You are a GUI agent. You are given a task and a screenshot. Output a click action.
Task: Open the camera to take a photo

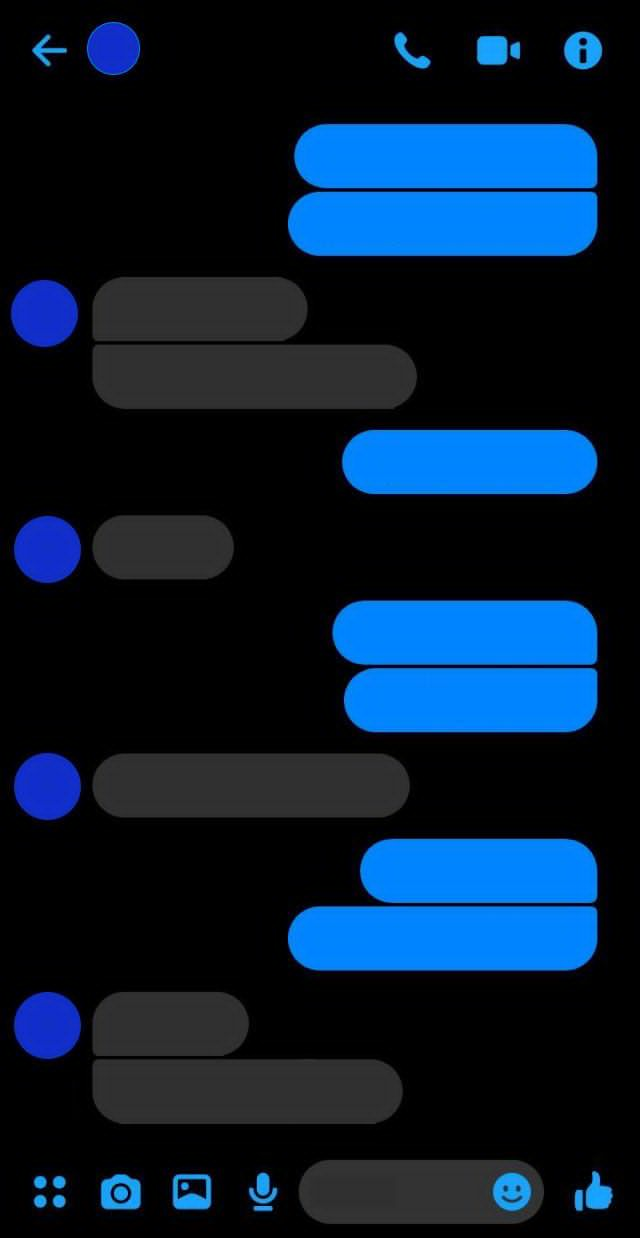121,1192
